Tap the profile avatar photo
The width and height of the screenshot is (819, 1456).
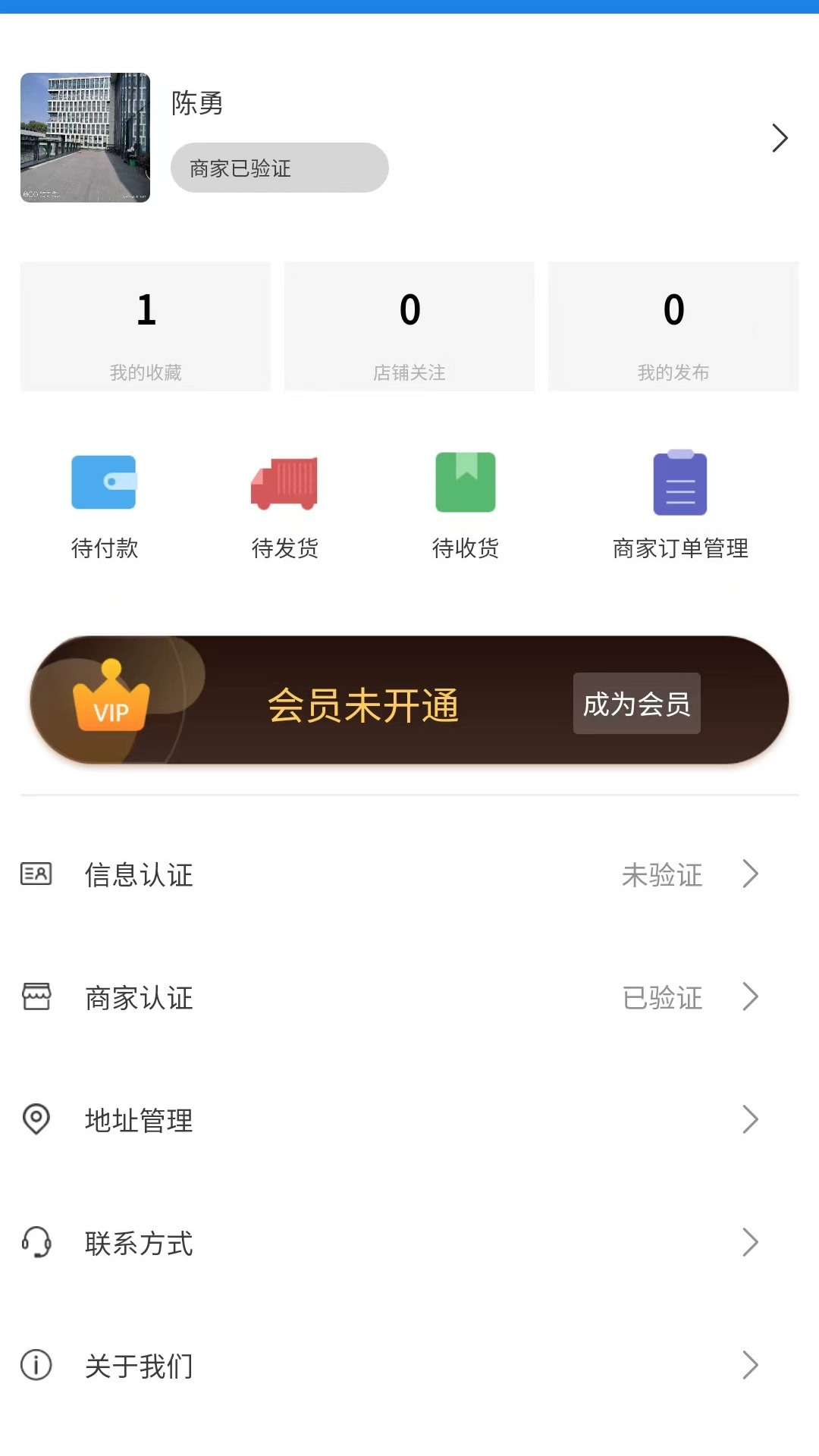pyautogui.click(x=85, y=138)
